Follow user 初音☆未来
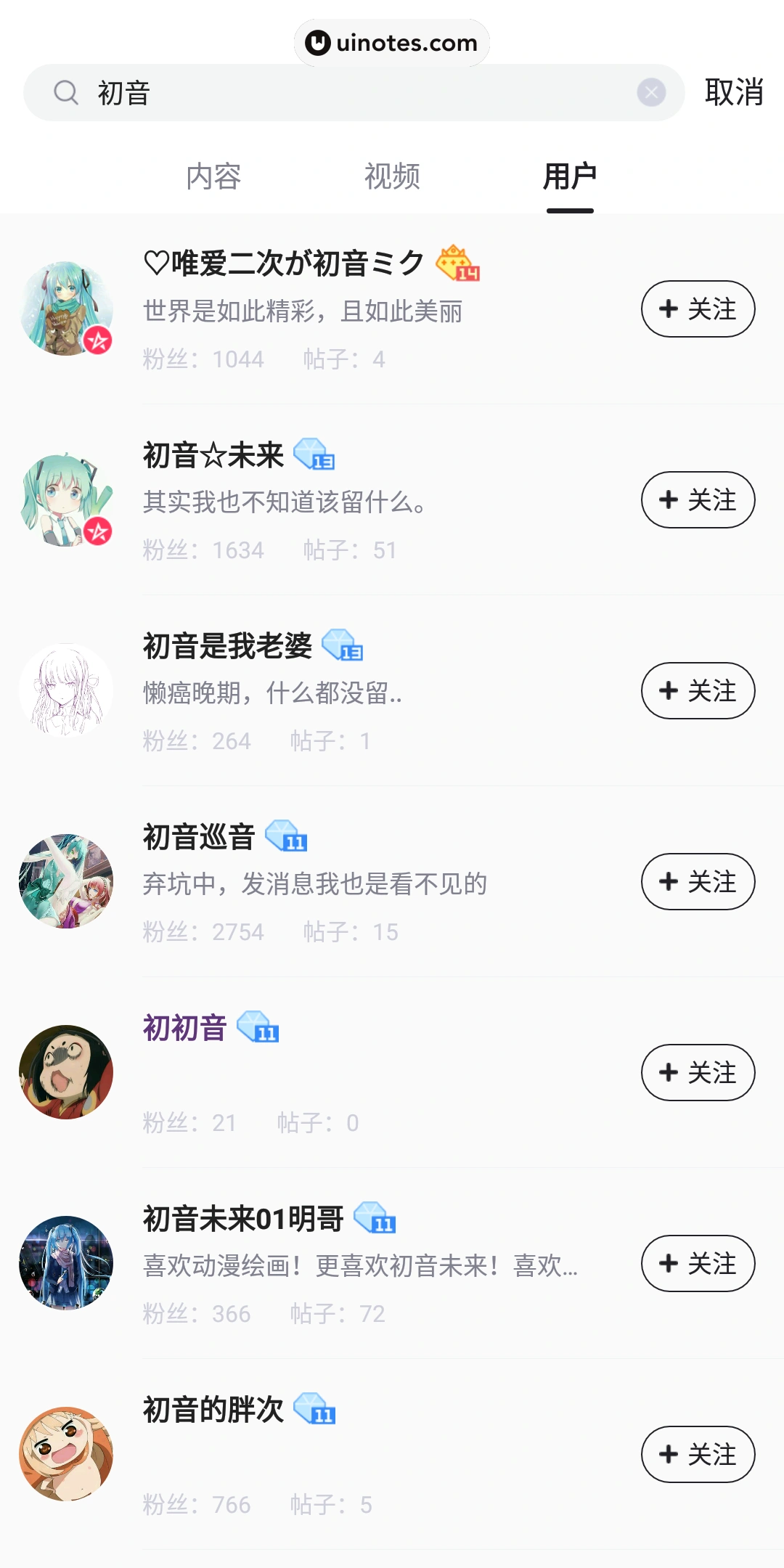Image resolution: width=784 pixels, height=1568 pixels. 698,500
